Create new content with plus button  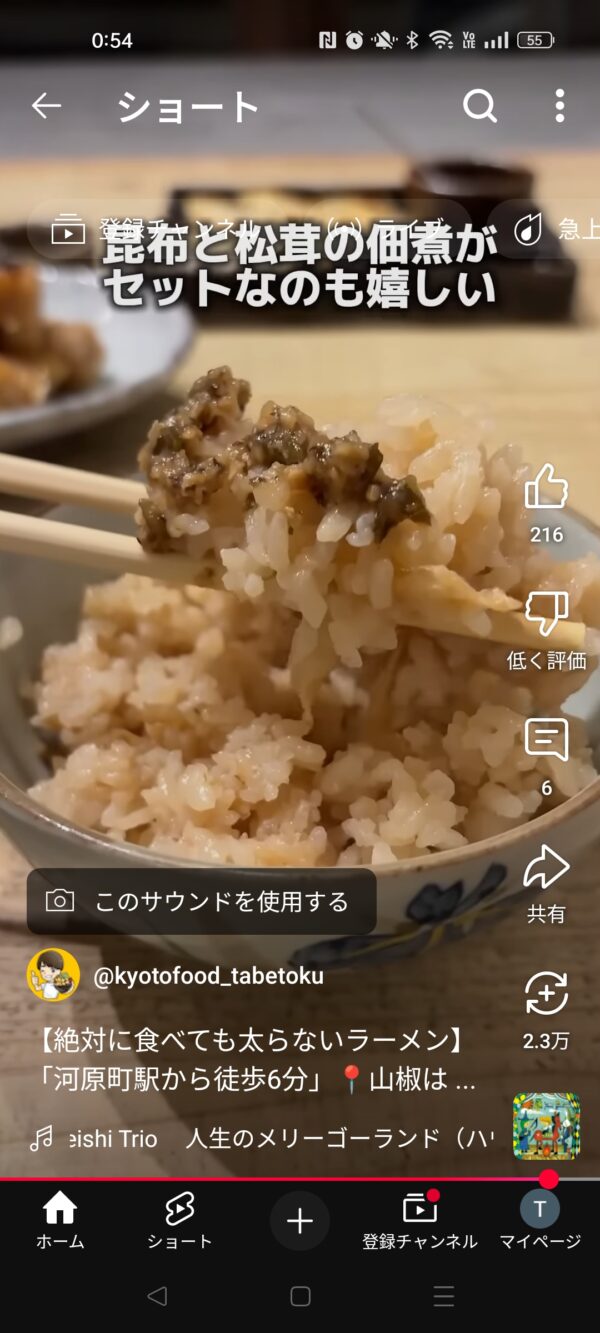[300, 1221]
